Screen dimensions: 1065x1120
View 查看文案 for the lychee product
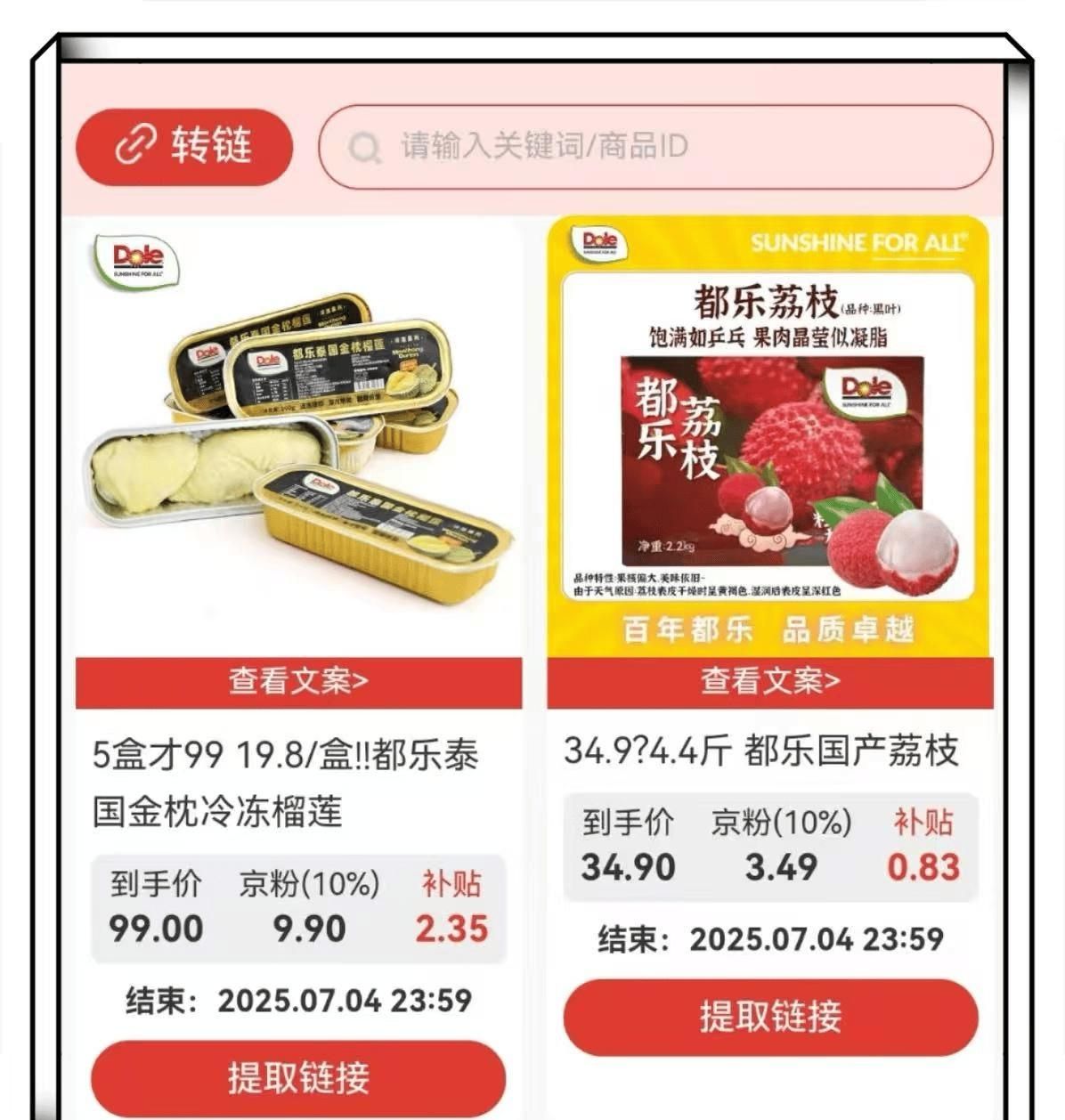[x=769, y=682]
